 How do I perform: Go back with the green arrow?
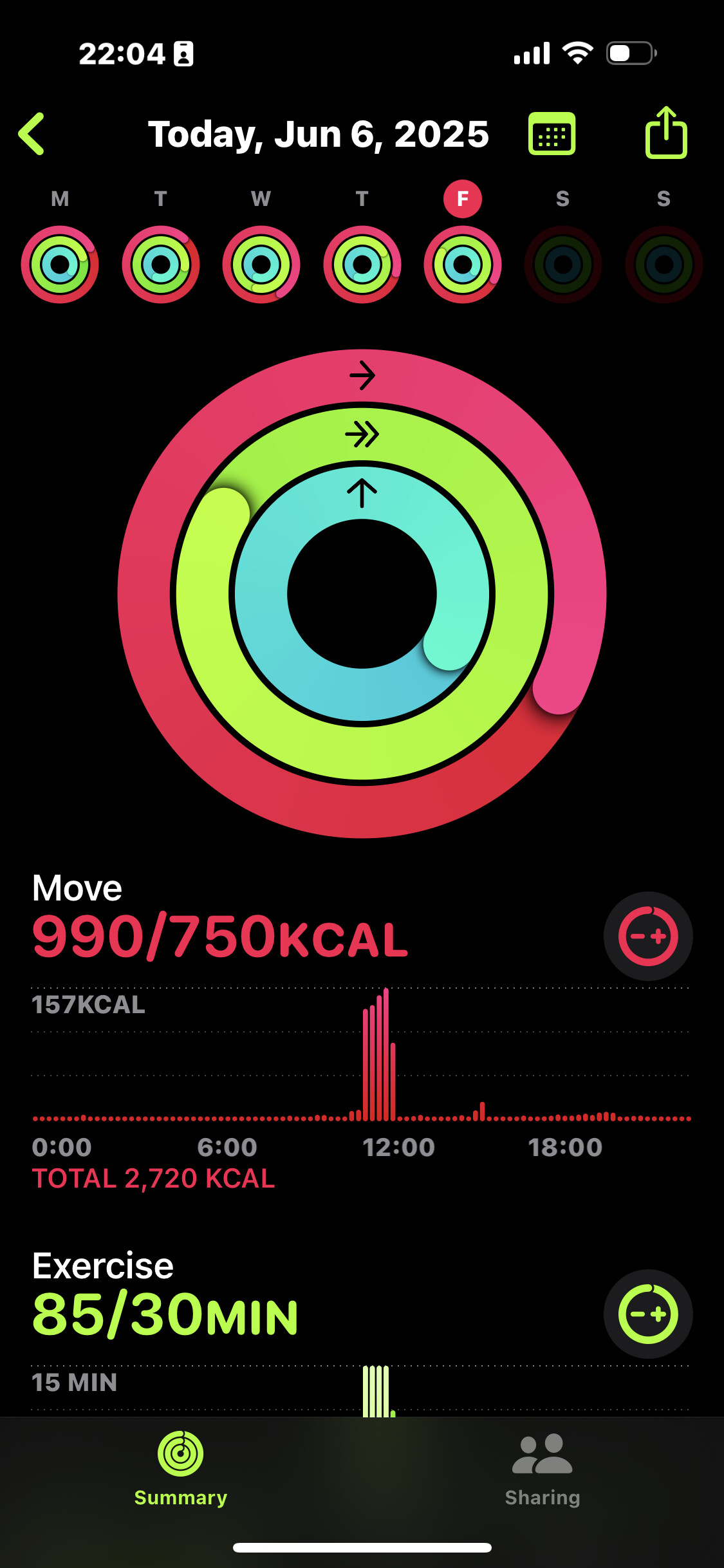tap(32, 134)
